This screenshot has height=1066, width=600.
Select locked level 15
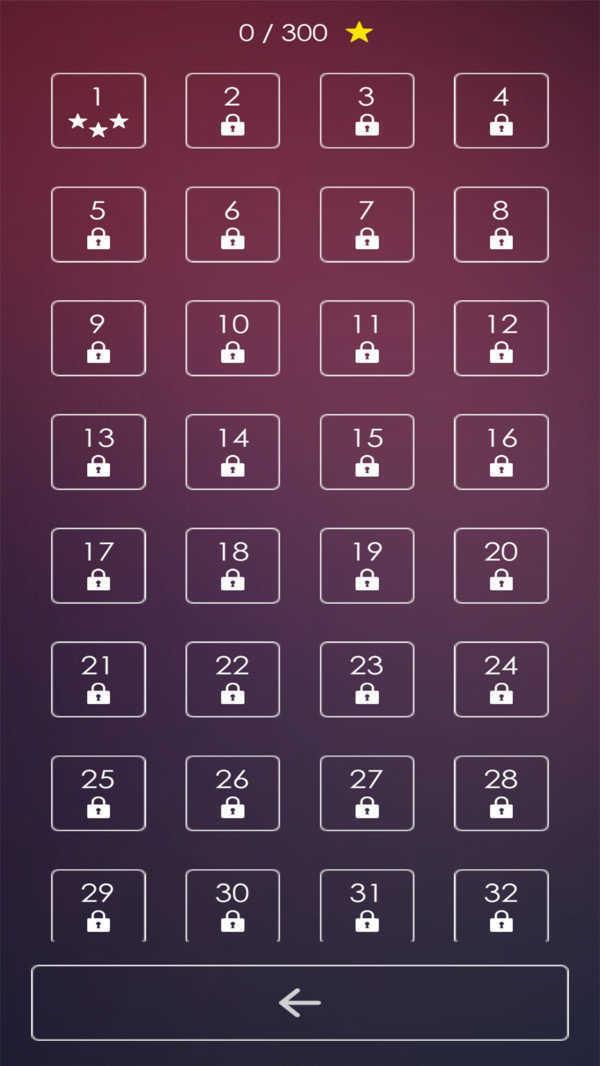tap(367, 452)
